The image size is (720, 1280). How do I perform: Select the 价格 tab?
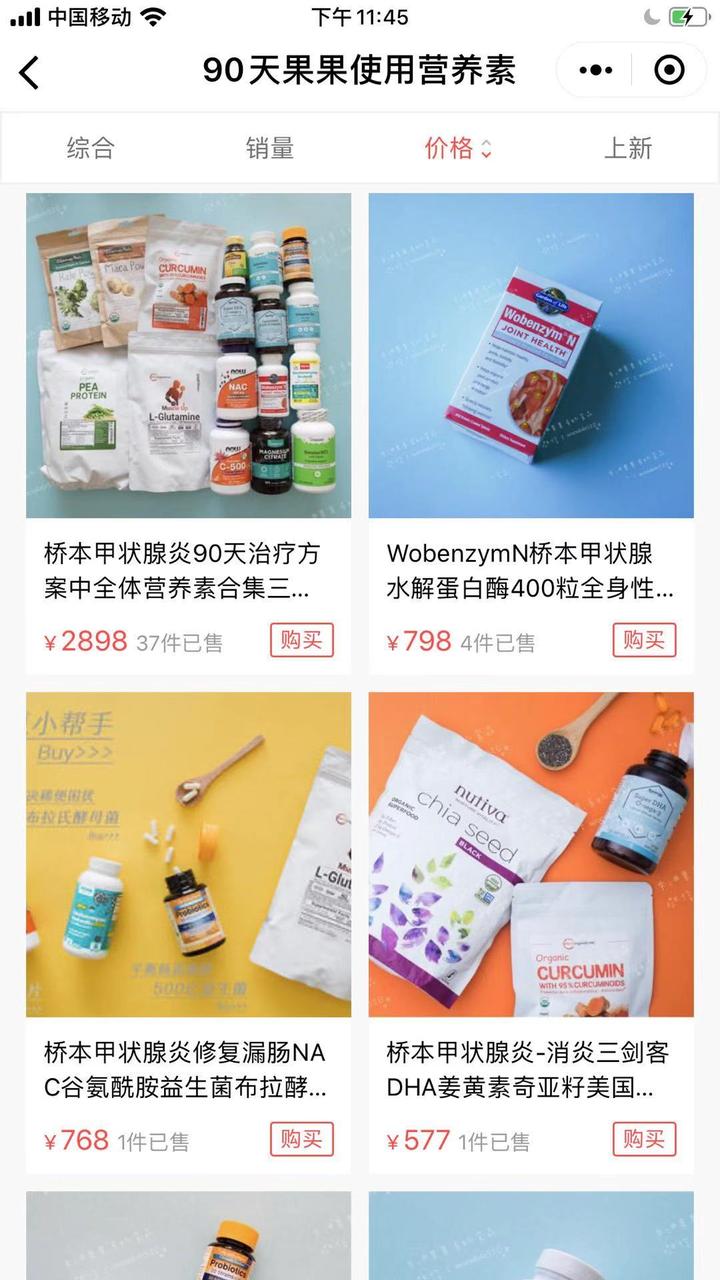pyautogui.click(x=448, y=148)
